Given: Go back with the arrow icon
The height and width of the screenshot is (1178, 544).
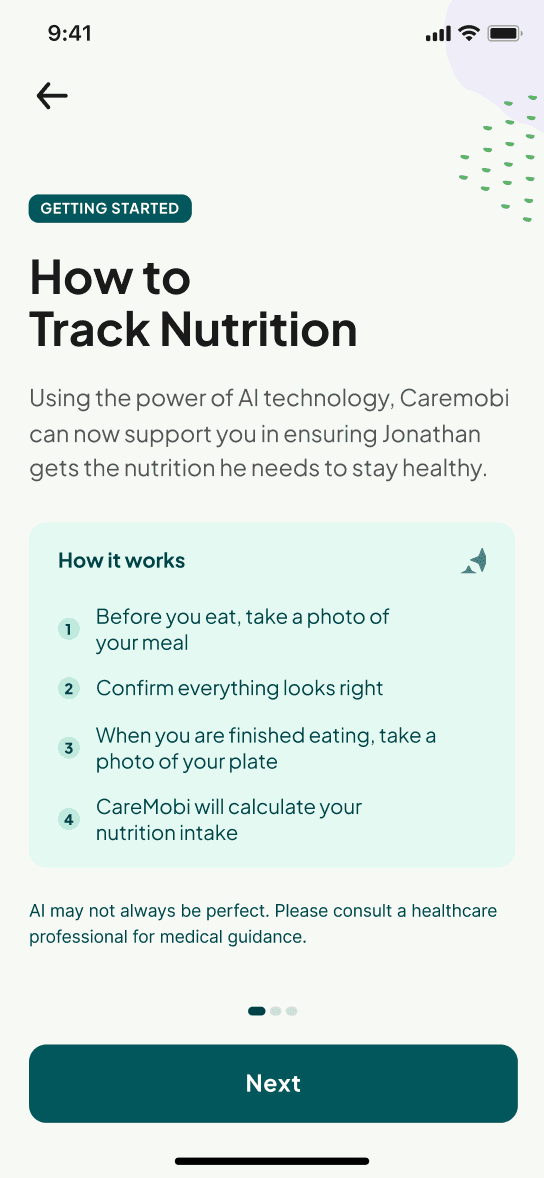Looking at the screenshot, I should pos(52,96).
